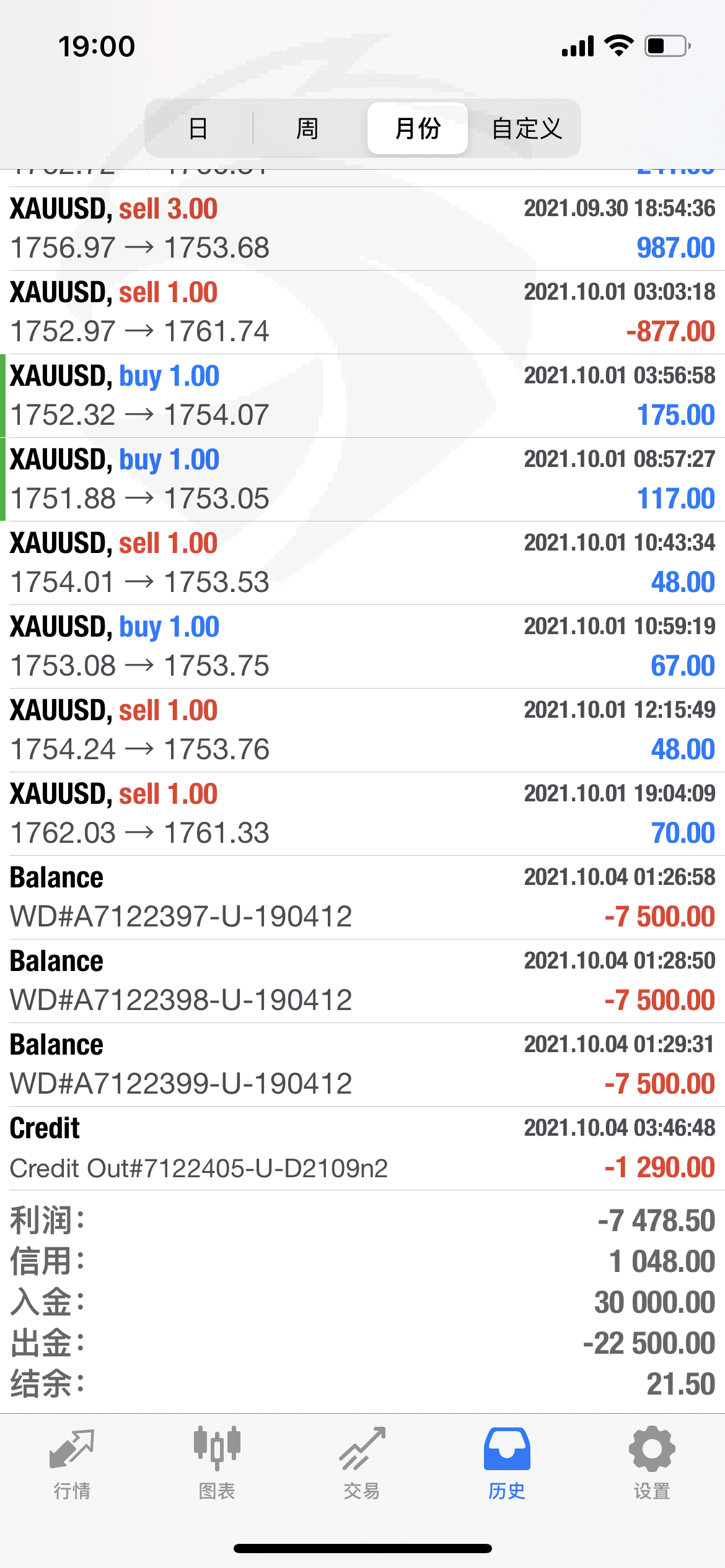Select the 周 period tab
The height and width of the screenshot is (1568, 725).
coord(307,128)
